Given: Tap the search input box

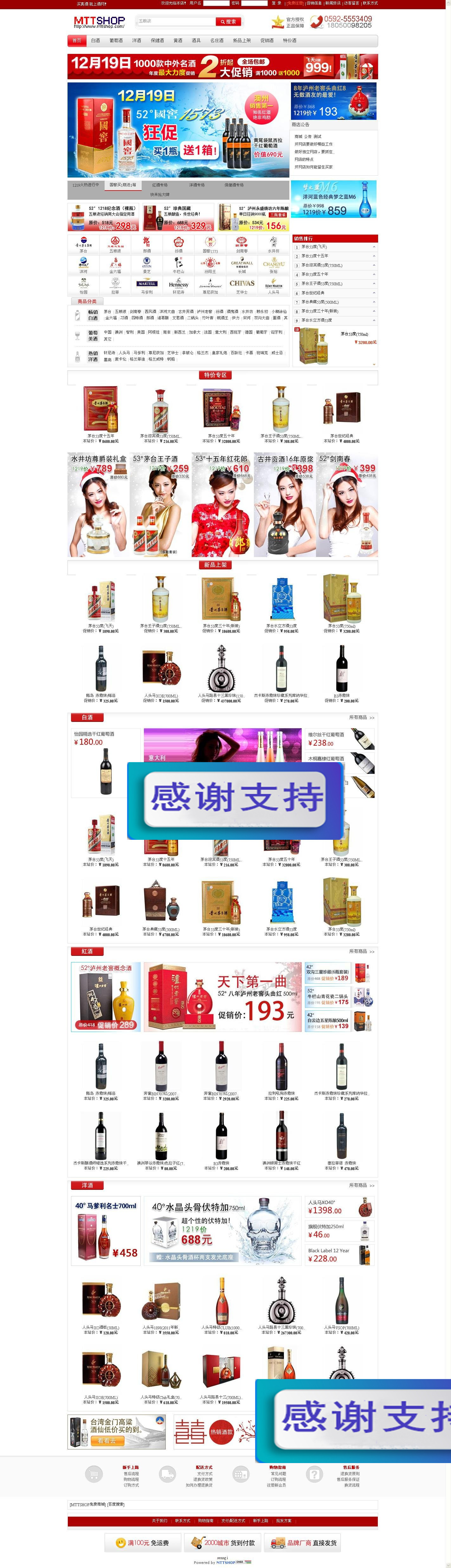Looking at the screenshot, I should coord(175,21).
